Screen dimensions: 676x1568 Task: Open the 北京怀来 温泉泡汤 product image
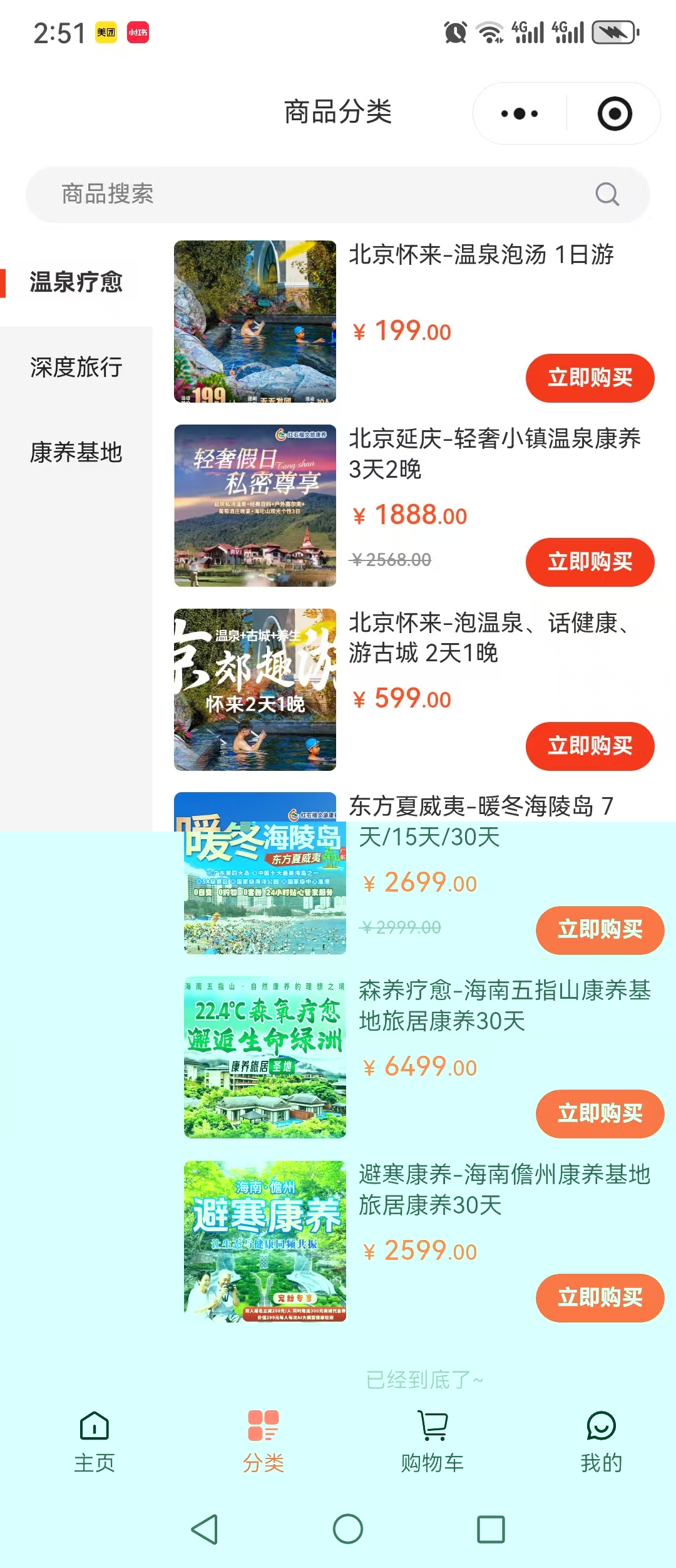255,321
